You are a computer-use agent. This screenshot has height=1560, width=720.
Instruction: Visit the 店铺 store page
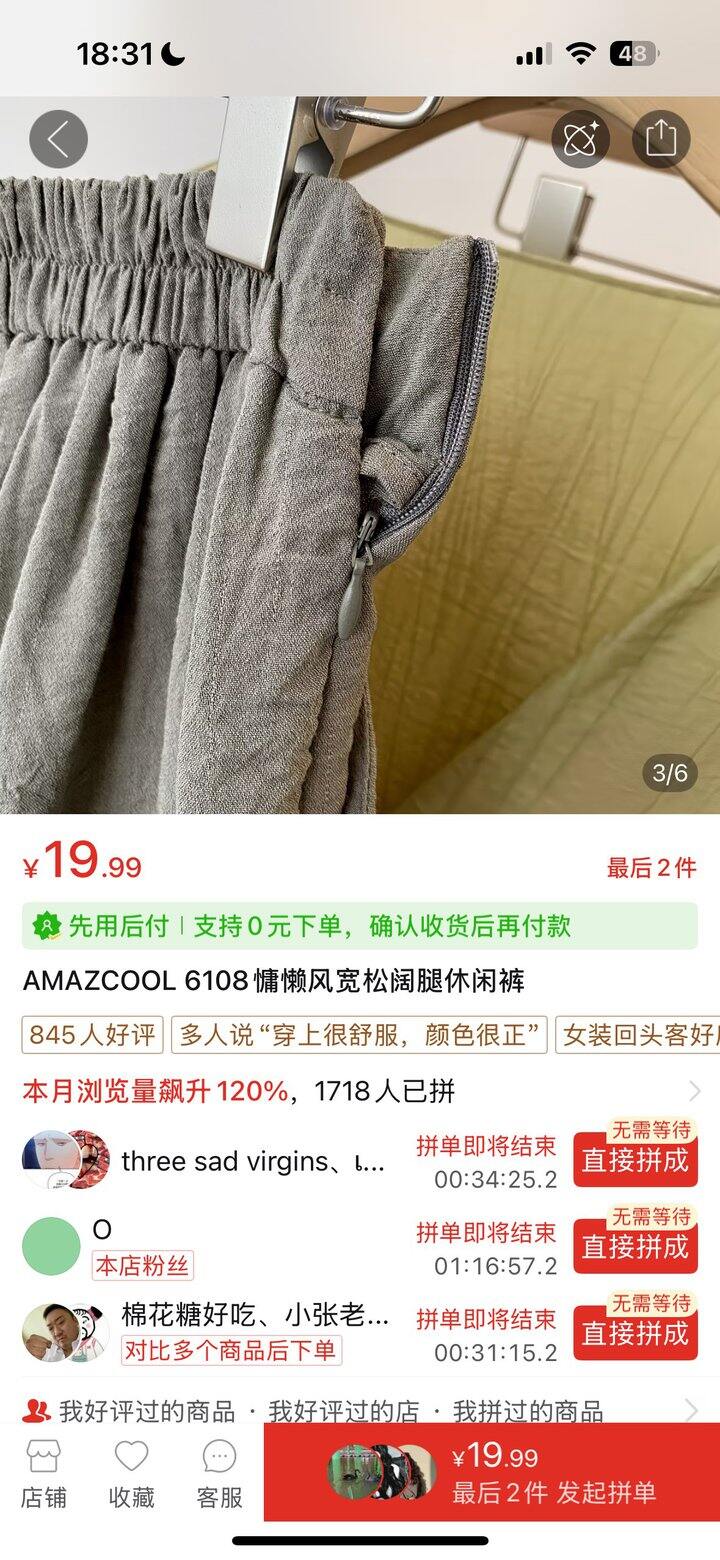click(x=43, y=1474)
